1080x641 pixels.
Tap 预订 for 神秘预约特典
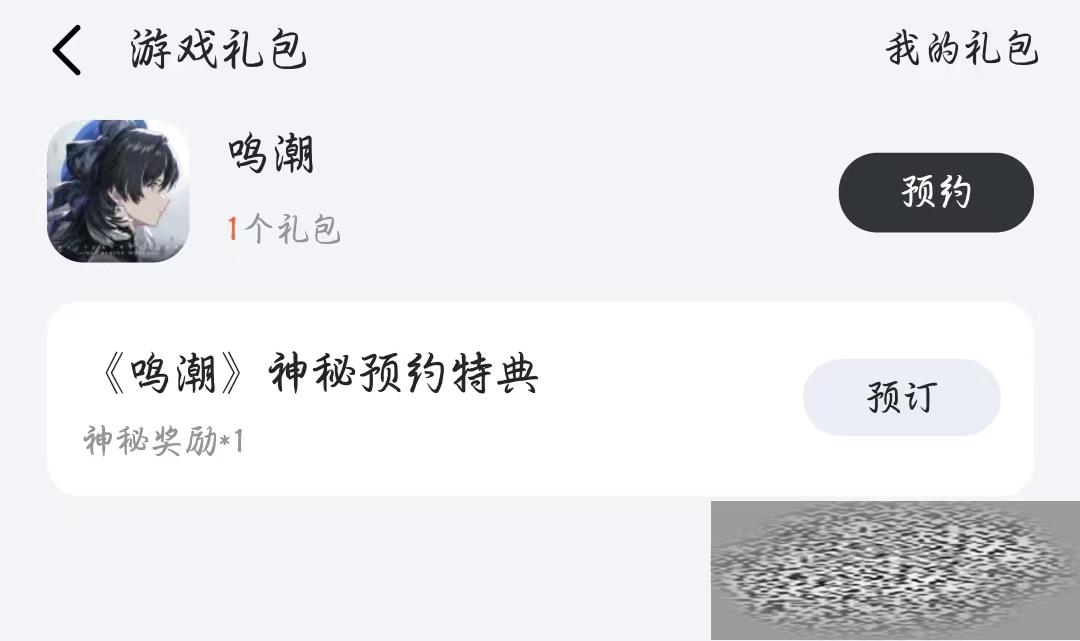[901, 397]
